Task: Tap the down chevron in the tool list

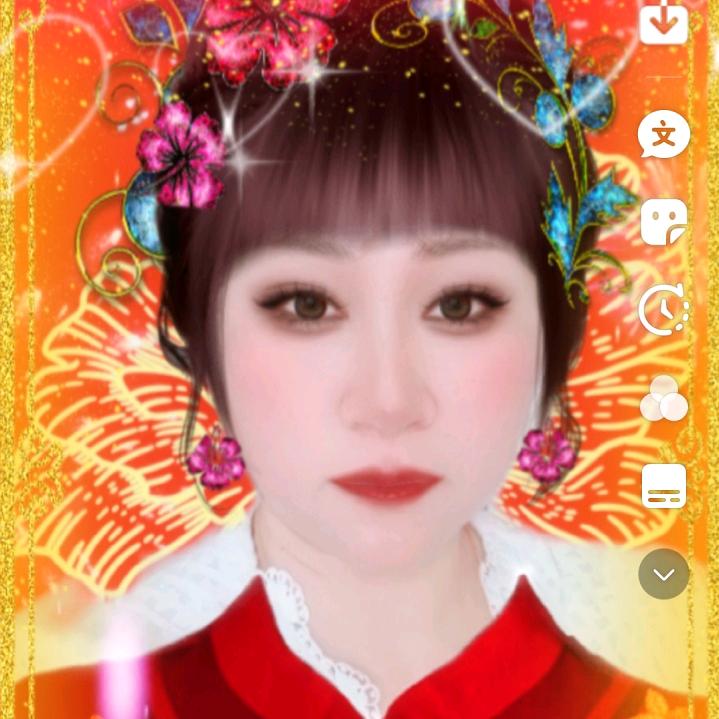Action: coord(664,574)
